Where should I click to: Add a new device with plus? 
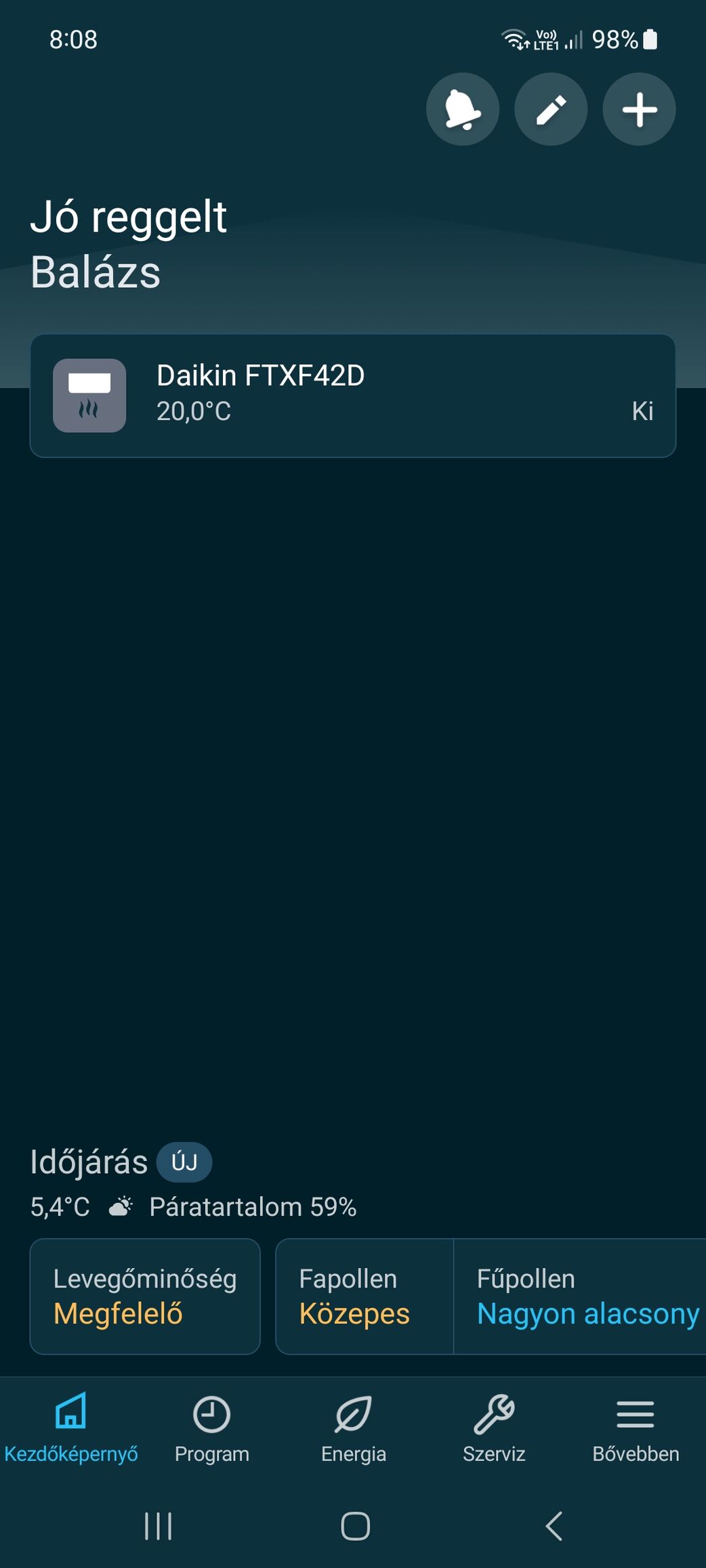coord(639,109)
